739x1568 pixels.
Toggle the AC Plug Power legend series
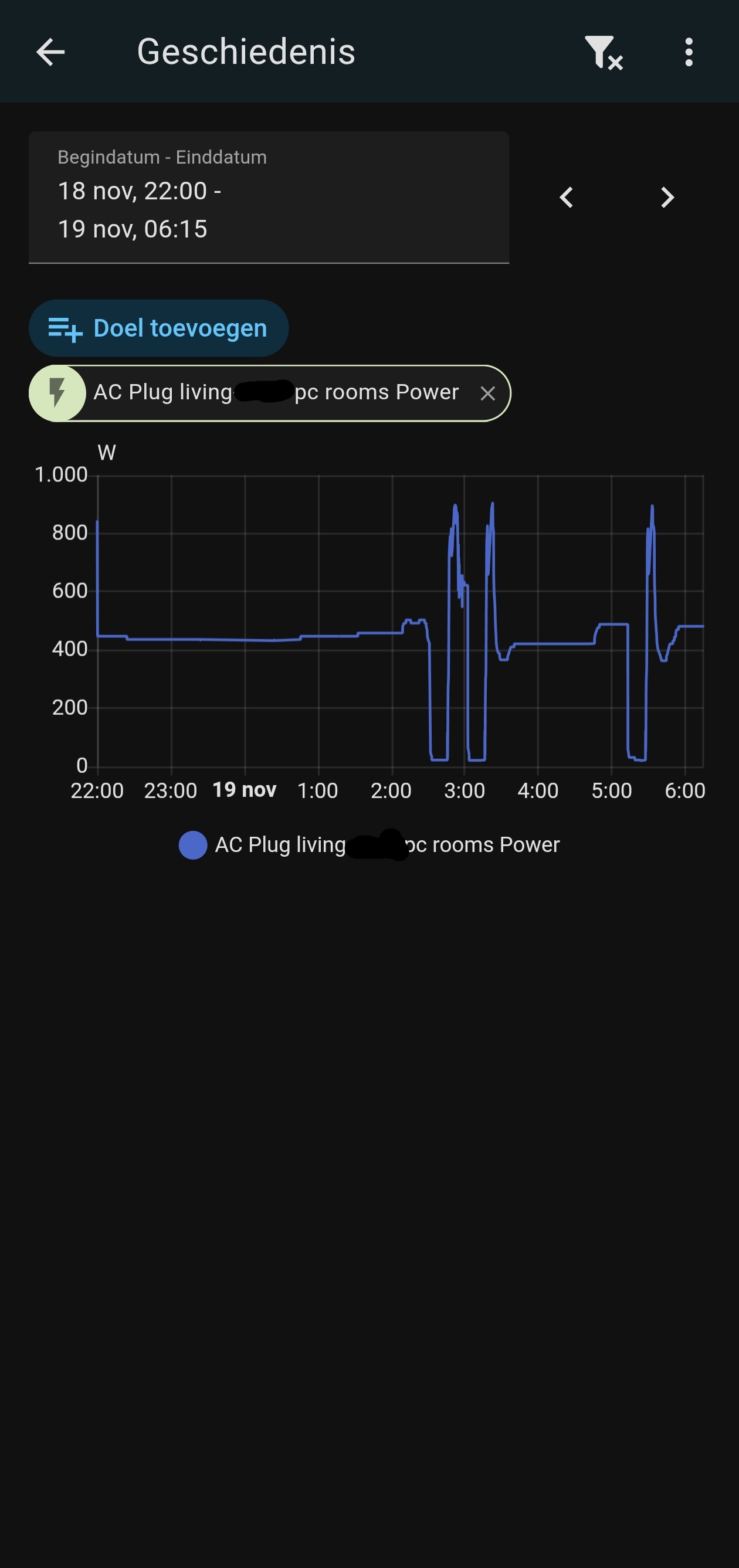click(x=369, y=845)
